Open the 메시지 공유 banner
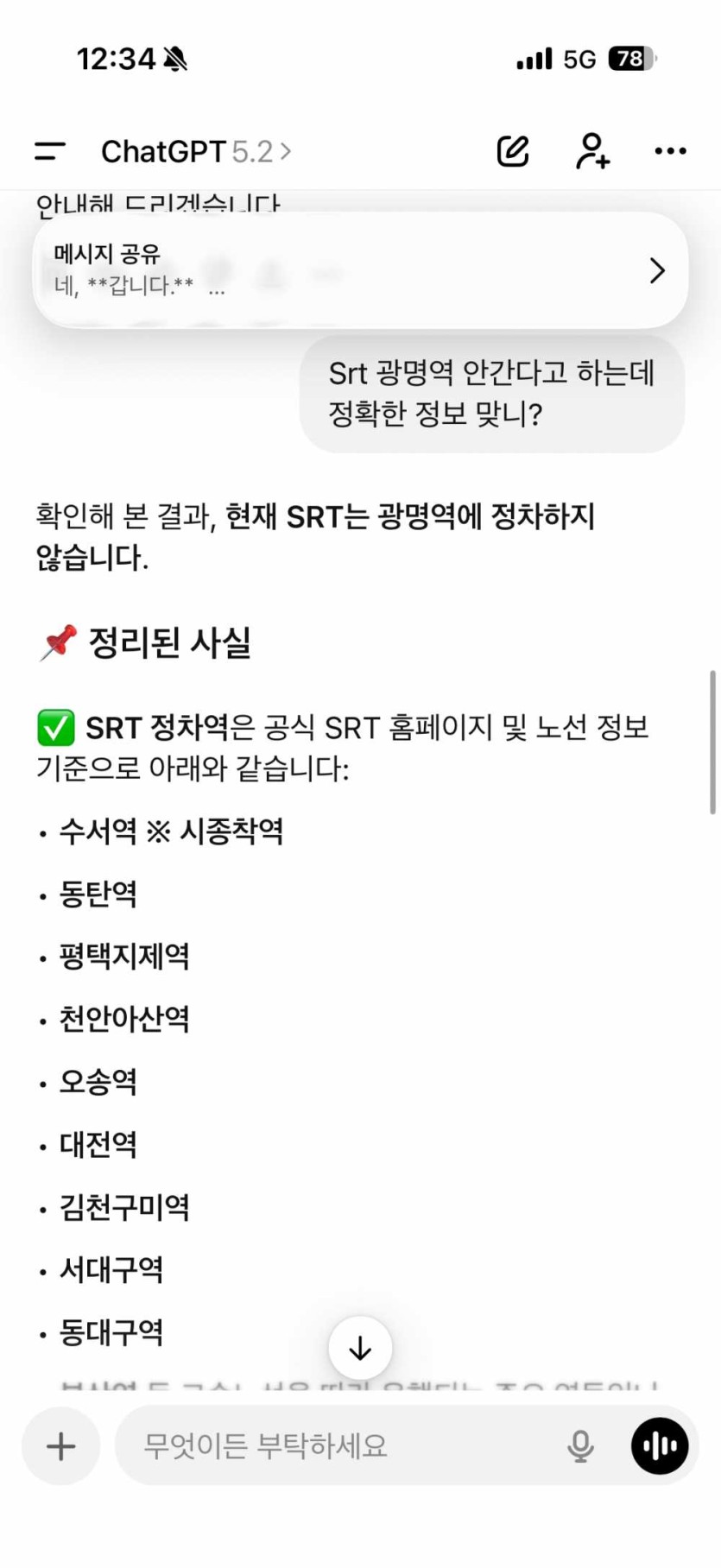 click(x=360, y=270)
